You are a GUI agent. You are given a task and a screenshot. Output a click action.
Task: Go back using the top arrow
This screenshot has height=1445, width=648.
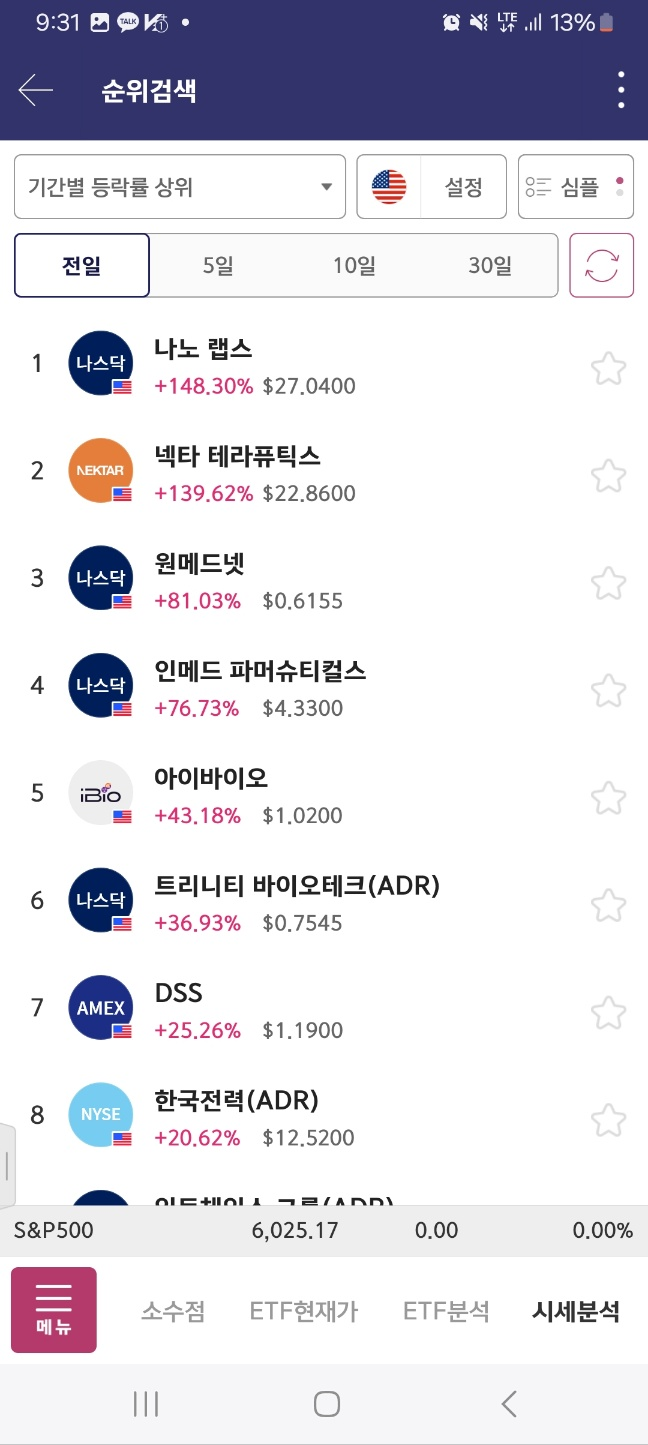[x=35, y=91]
